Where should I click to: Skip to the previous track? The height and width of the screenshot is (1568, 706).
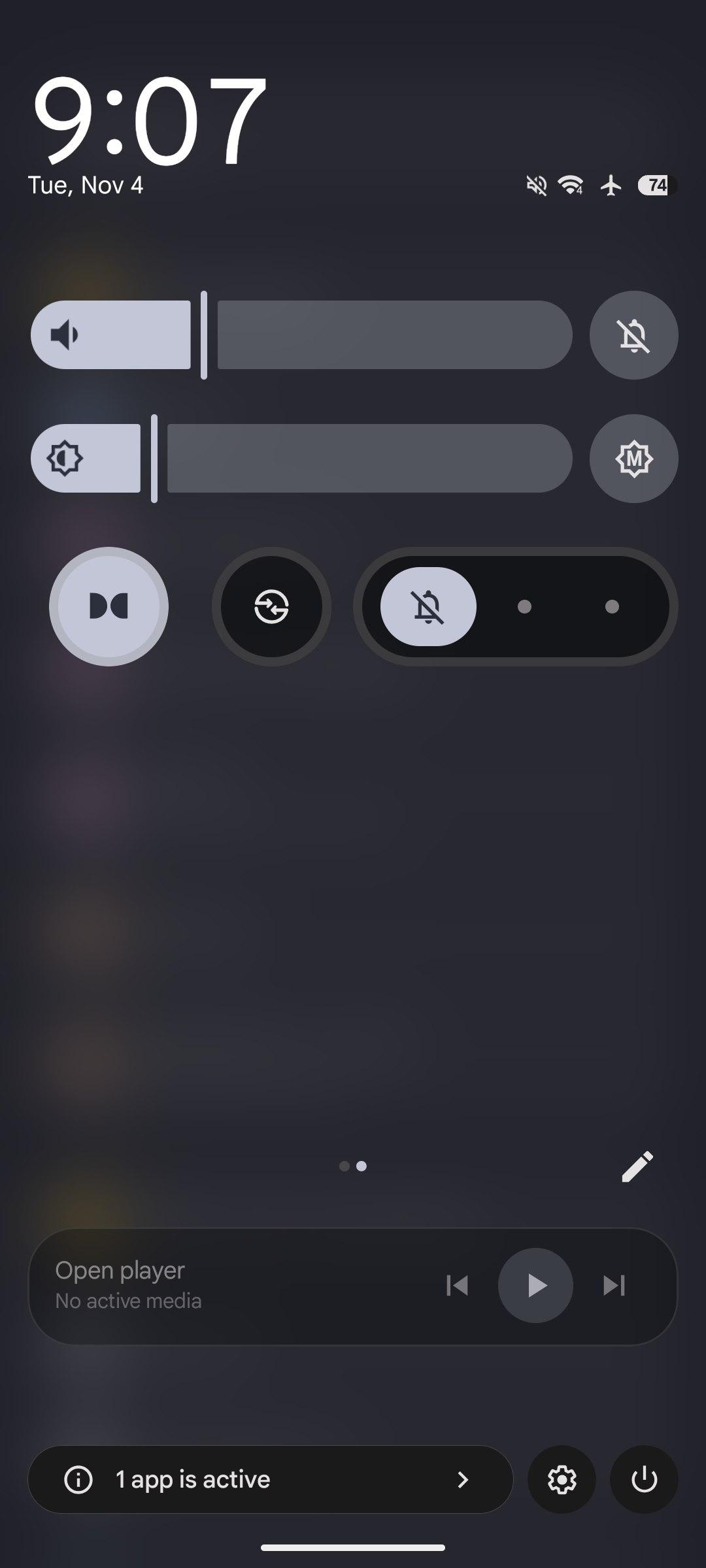[x=457, y=1285]
